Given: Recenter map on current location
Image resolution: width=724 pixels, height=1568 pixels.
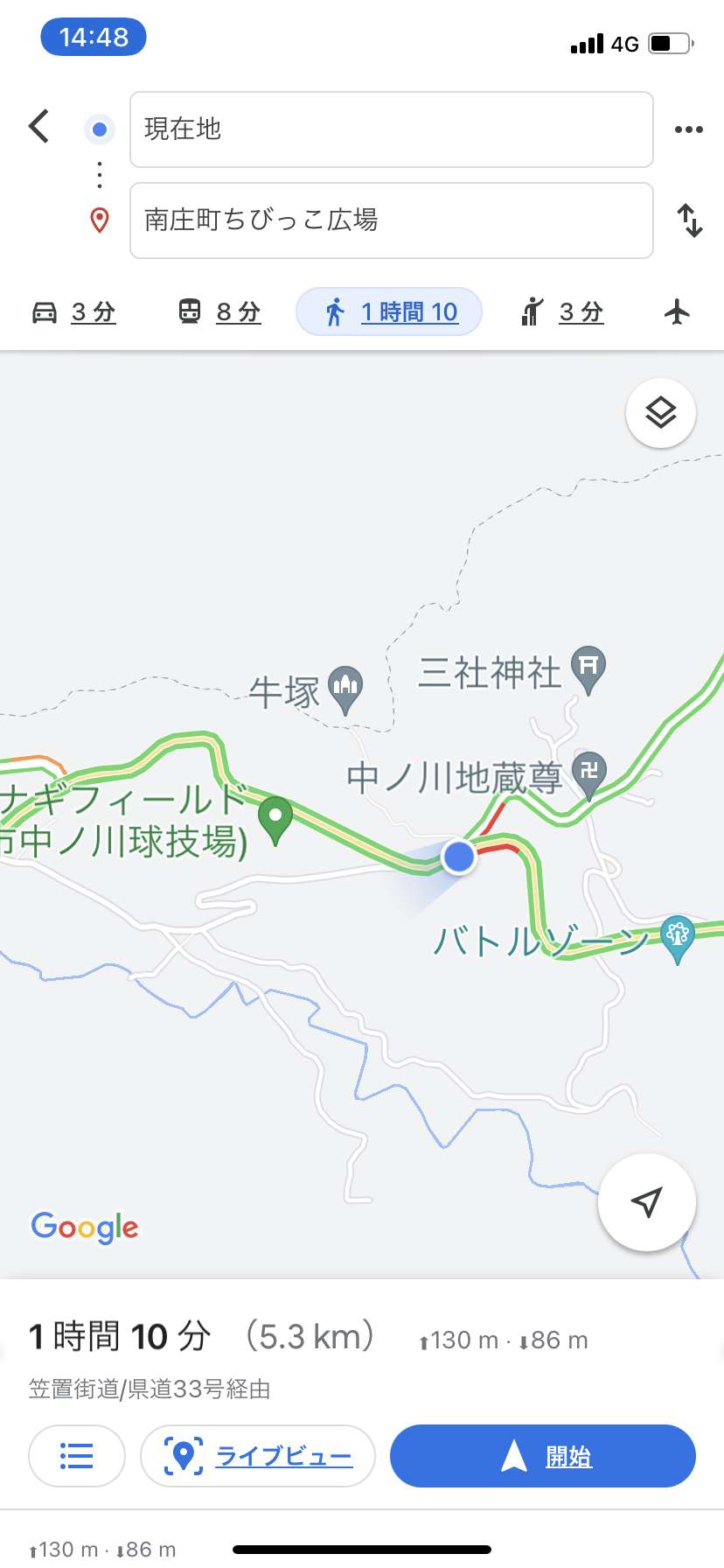Looking at the screenshot, I should tap(646, 1202).
